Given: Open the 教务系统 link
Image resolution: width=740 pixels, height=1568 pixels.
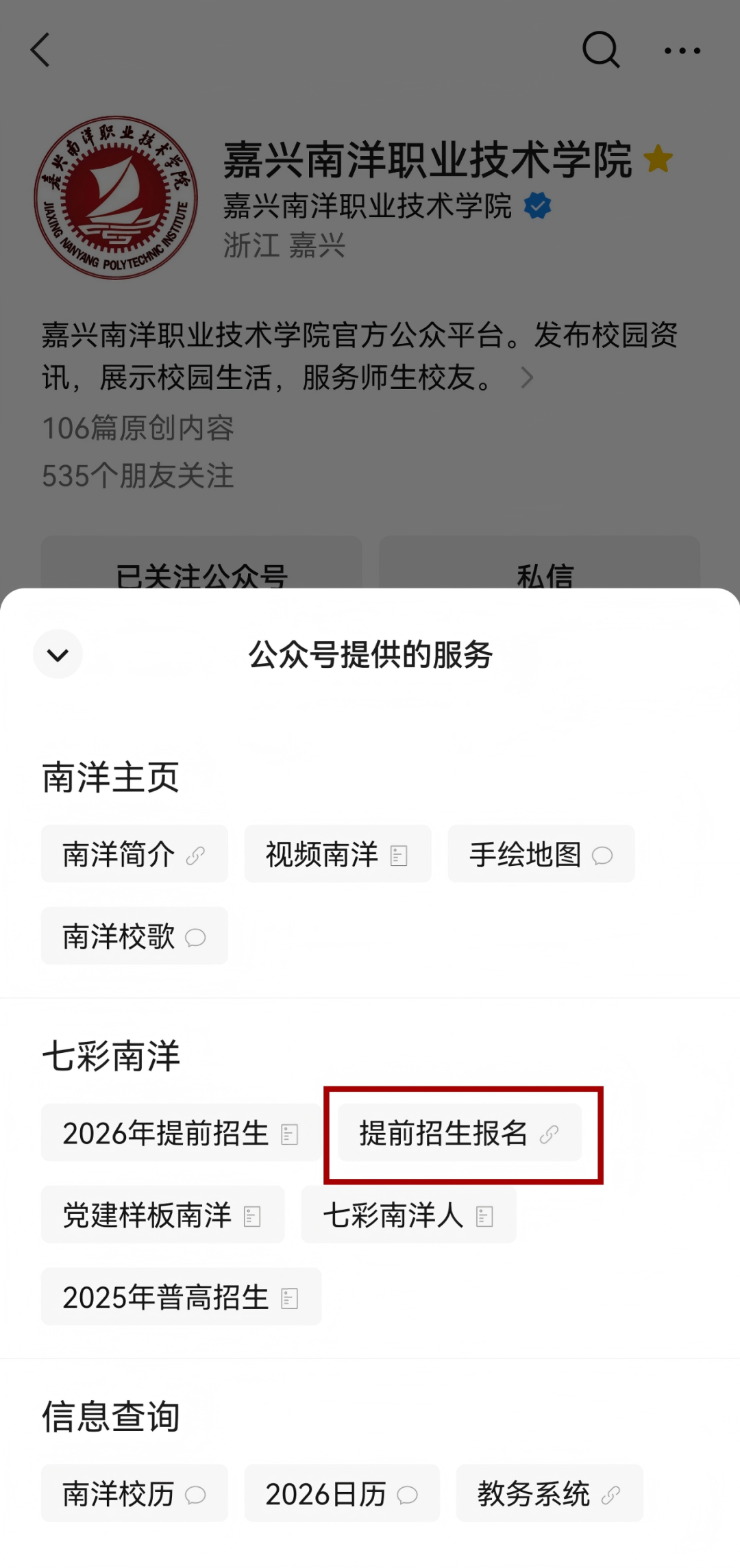Looking at the screenshot, I should coord(549,1494).
